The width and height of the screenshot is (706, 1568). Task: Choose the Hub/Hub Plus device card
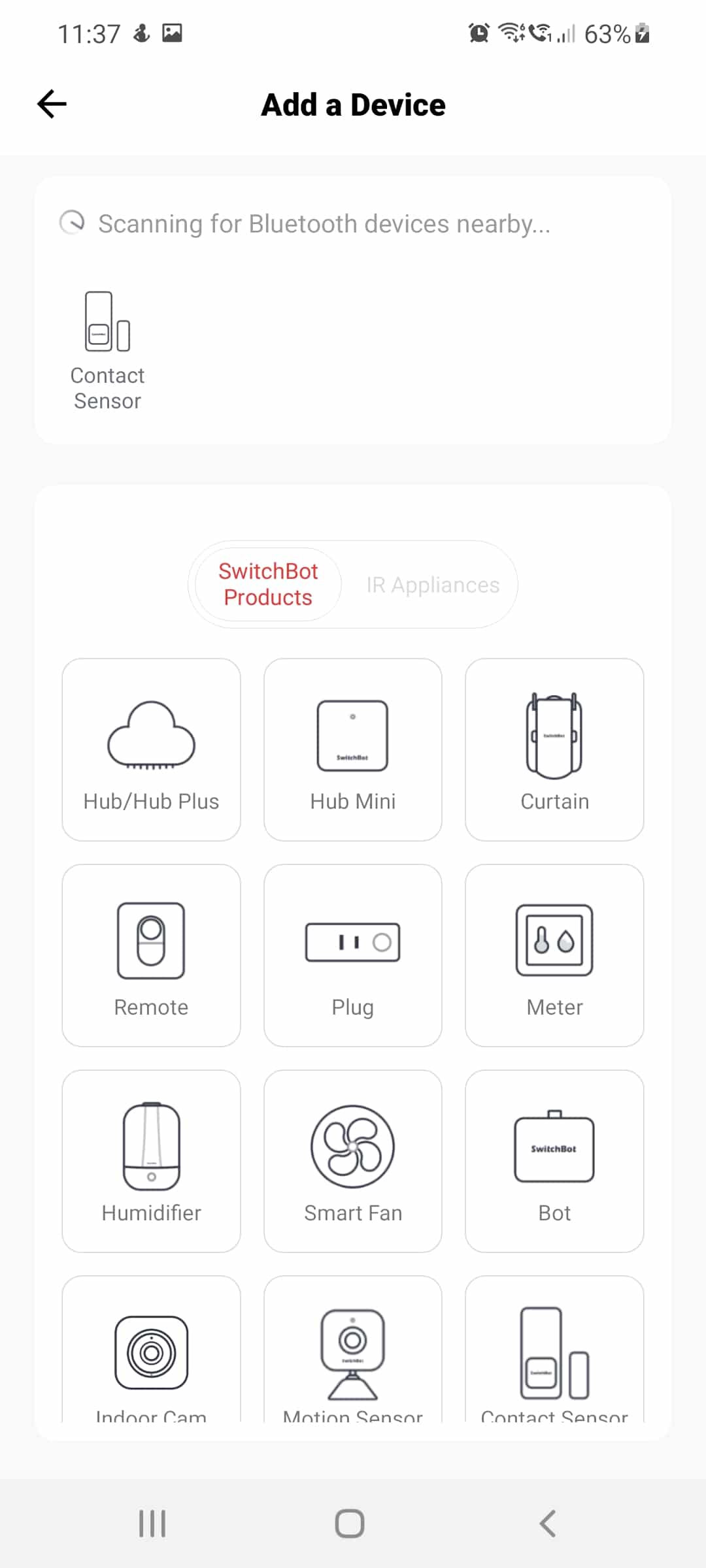[151, 749]
